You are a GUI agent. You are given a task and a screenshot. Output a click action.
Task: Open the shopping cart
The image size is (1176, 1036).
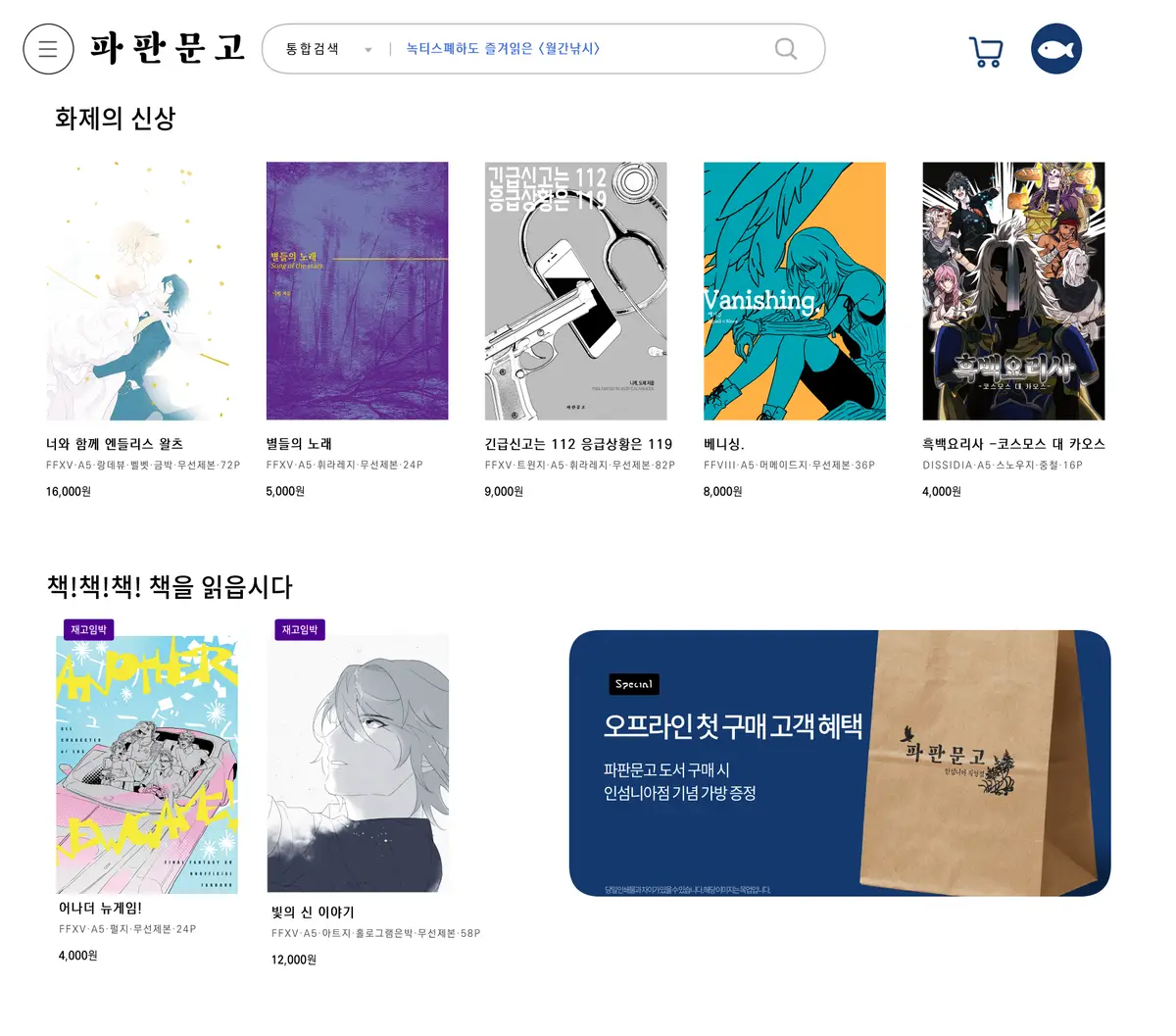coord(985,51)
